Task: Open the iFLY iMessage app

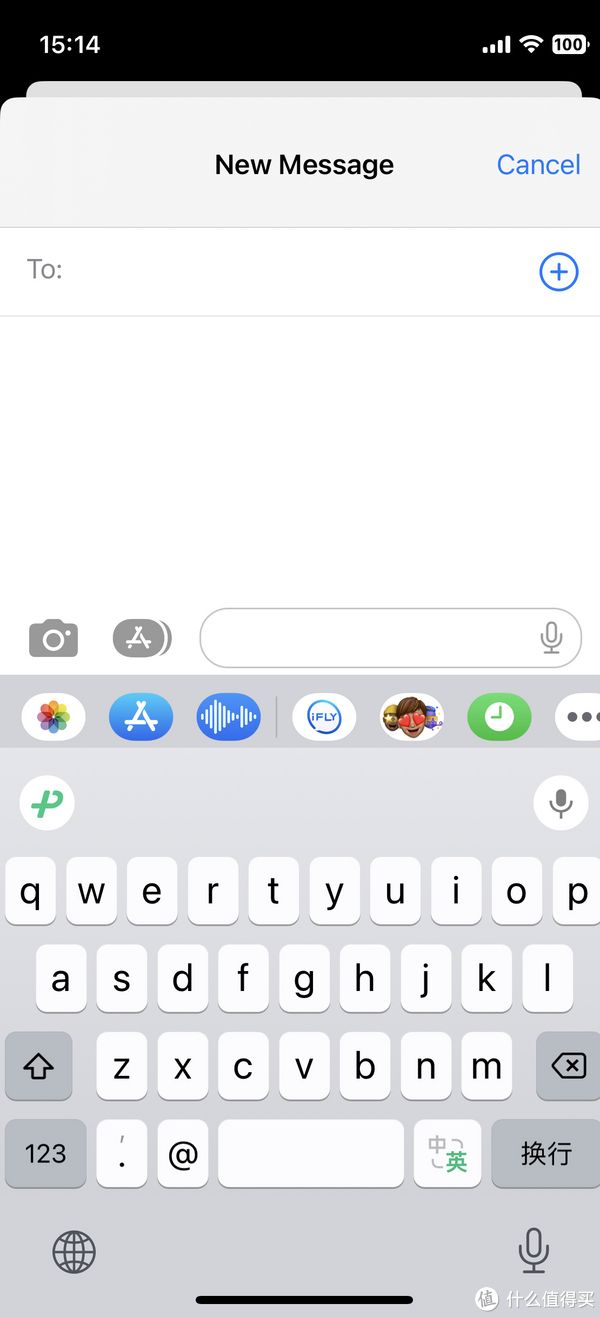Action: coord(324,717)
